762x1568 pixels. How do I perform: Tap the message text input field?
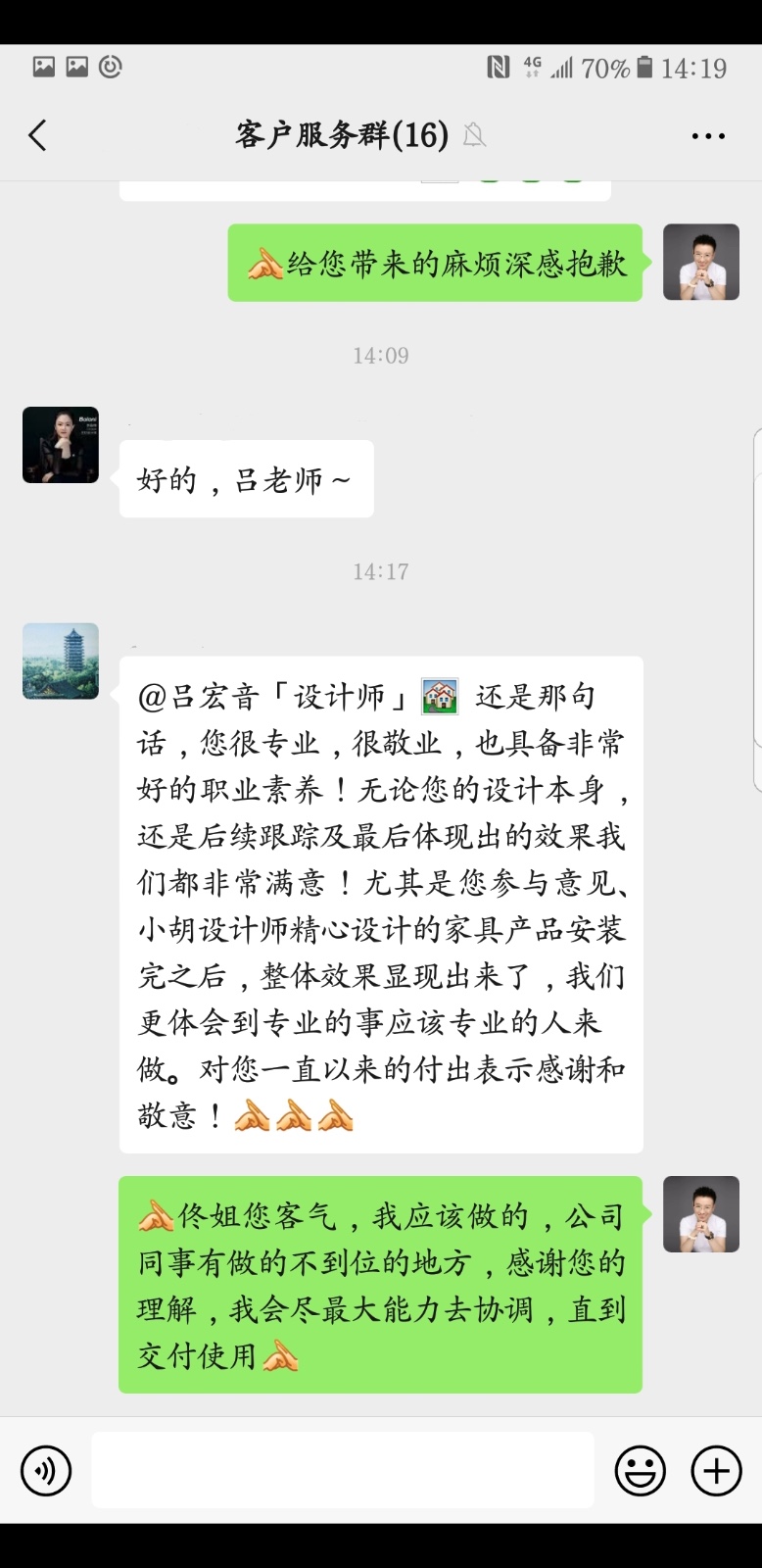(x=343, y=1470)
